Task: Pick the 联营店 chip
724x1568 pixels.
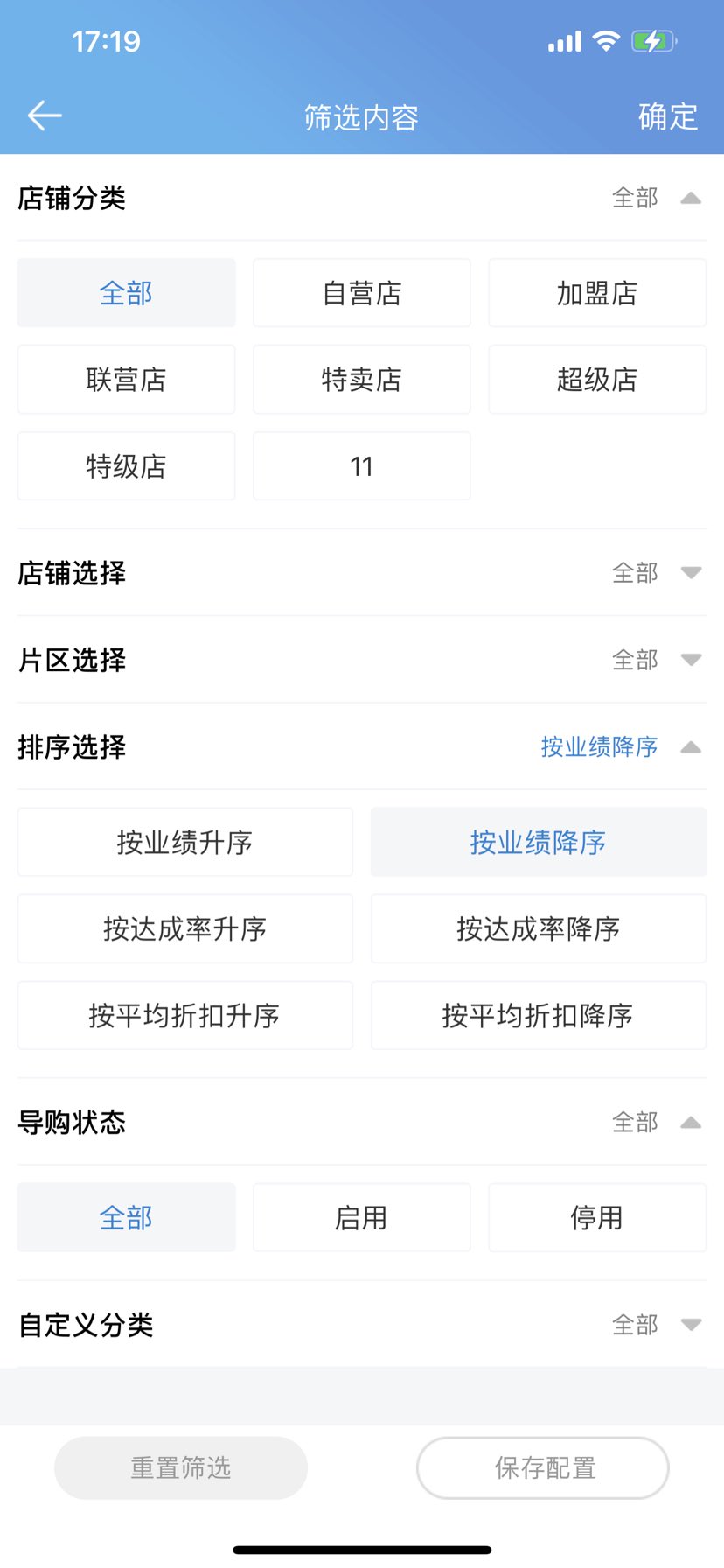Action: pos(126,380)
